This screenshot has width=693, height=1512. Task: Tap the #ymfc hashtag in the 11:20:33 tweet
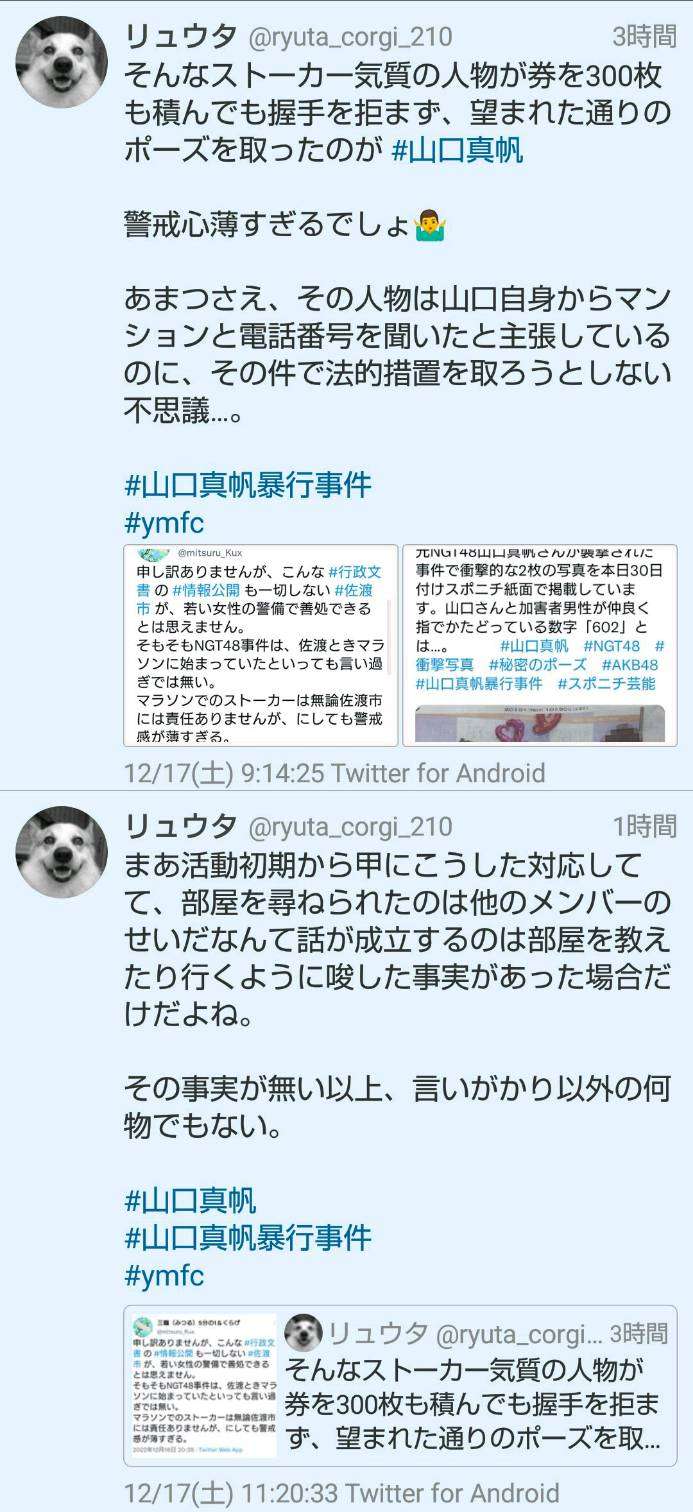tap(164, 1276)
